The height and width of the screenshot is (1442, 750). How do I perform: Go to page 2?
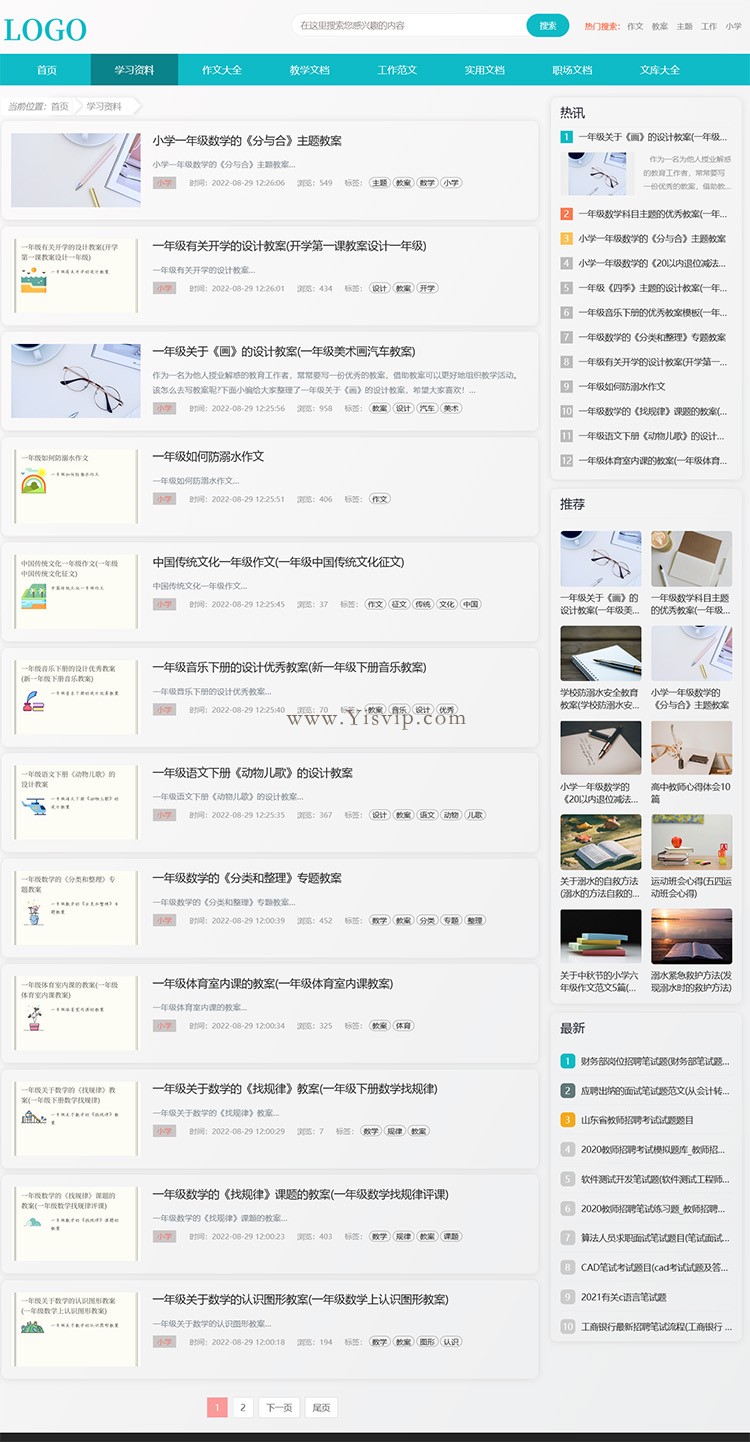[243, 1407]
